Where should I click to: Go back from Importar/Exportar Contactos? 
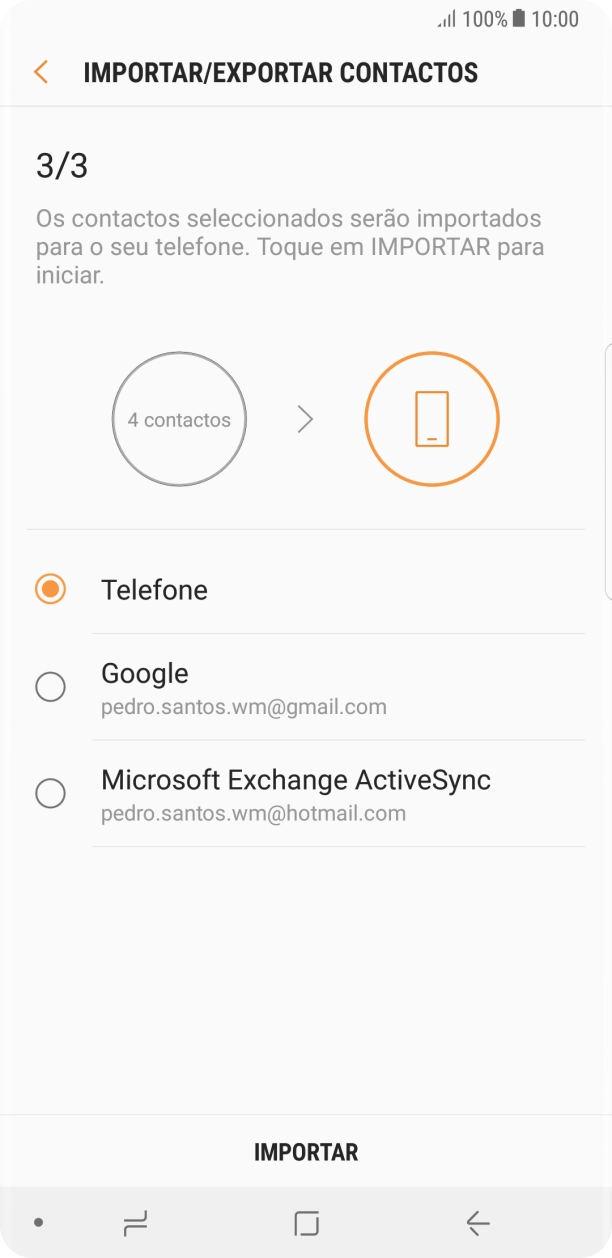point(41,72)
